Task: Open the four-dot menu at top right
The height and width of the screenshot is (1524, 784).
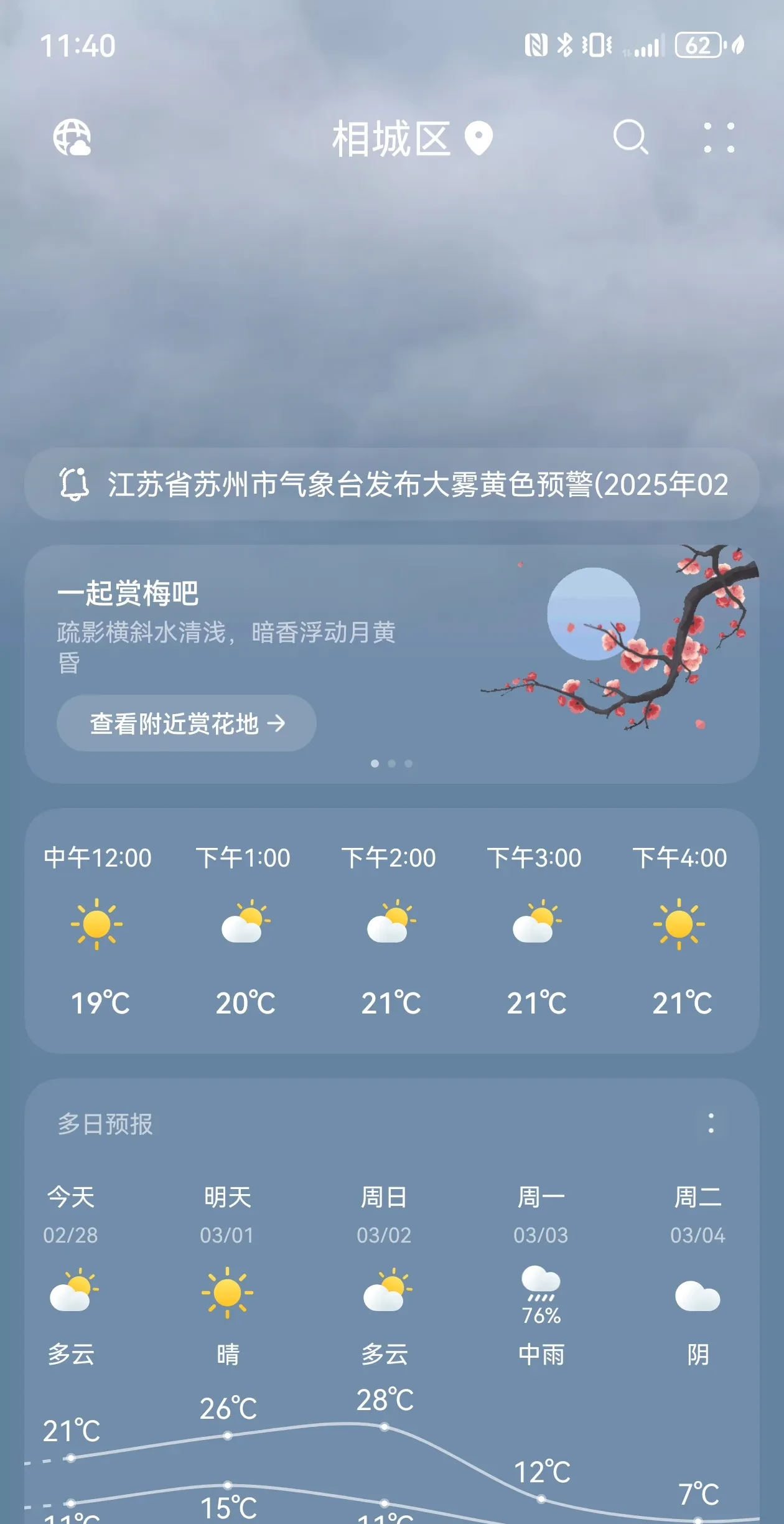Action: [719, 138]
